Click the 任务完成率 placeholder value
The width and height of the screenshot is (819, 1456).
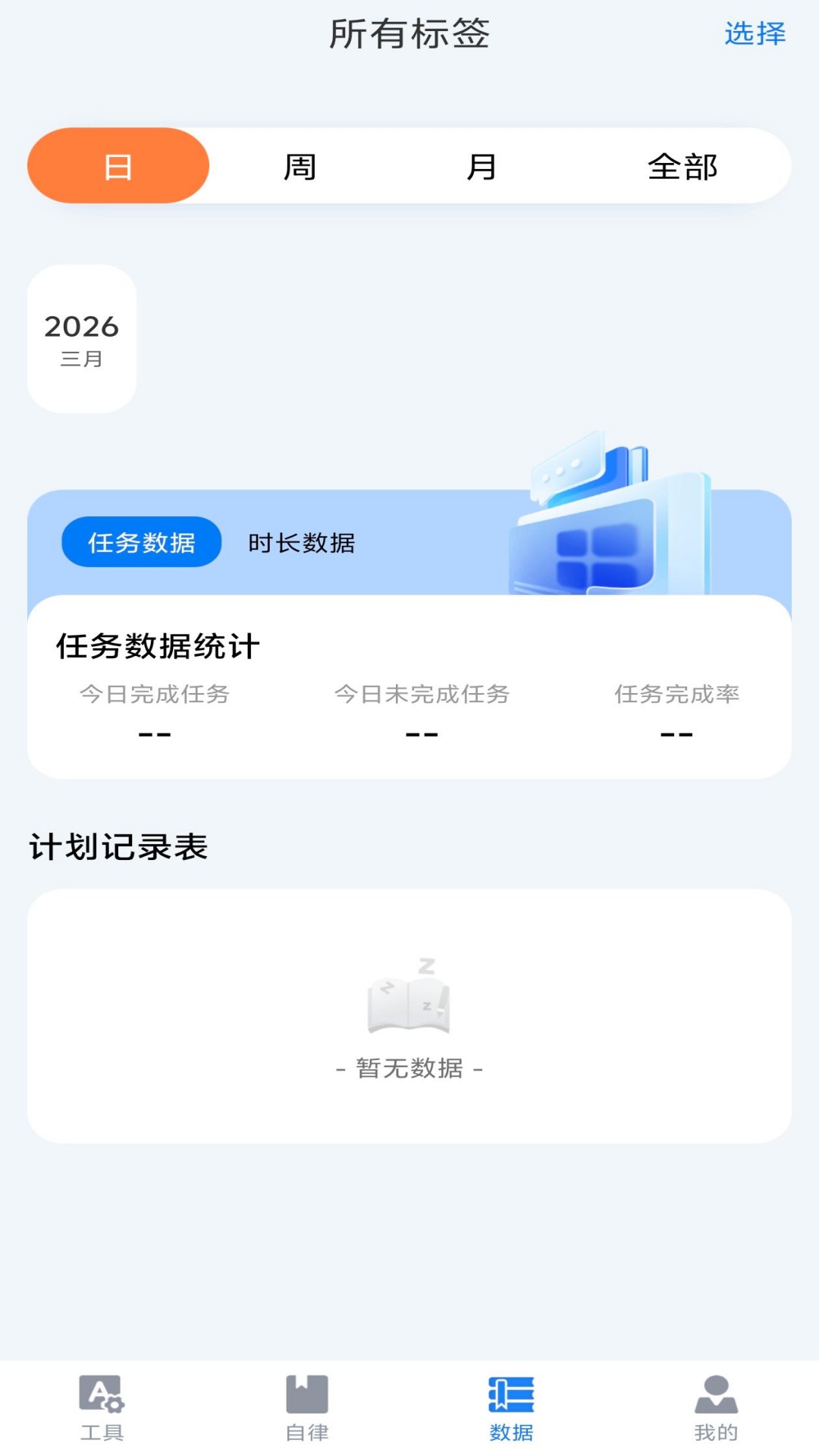678,733
